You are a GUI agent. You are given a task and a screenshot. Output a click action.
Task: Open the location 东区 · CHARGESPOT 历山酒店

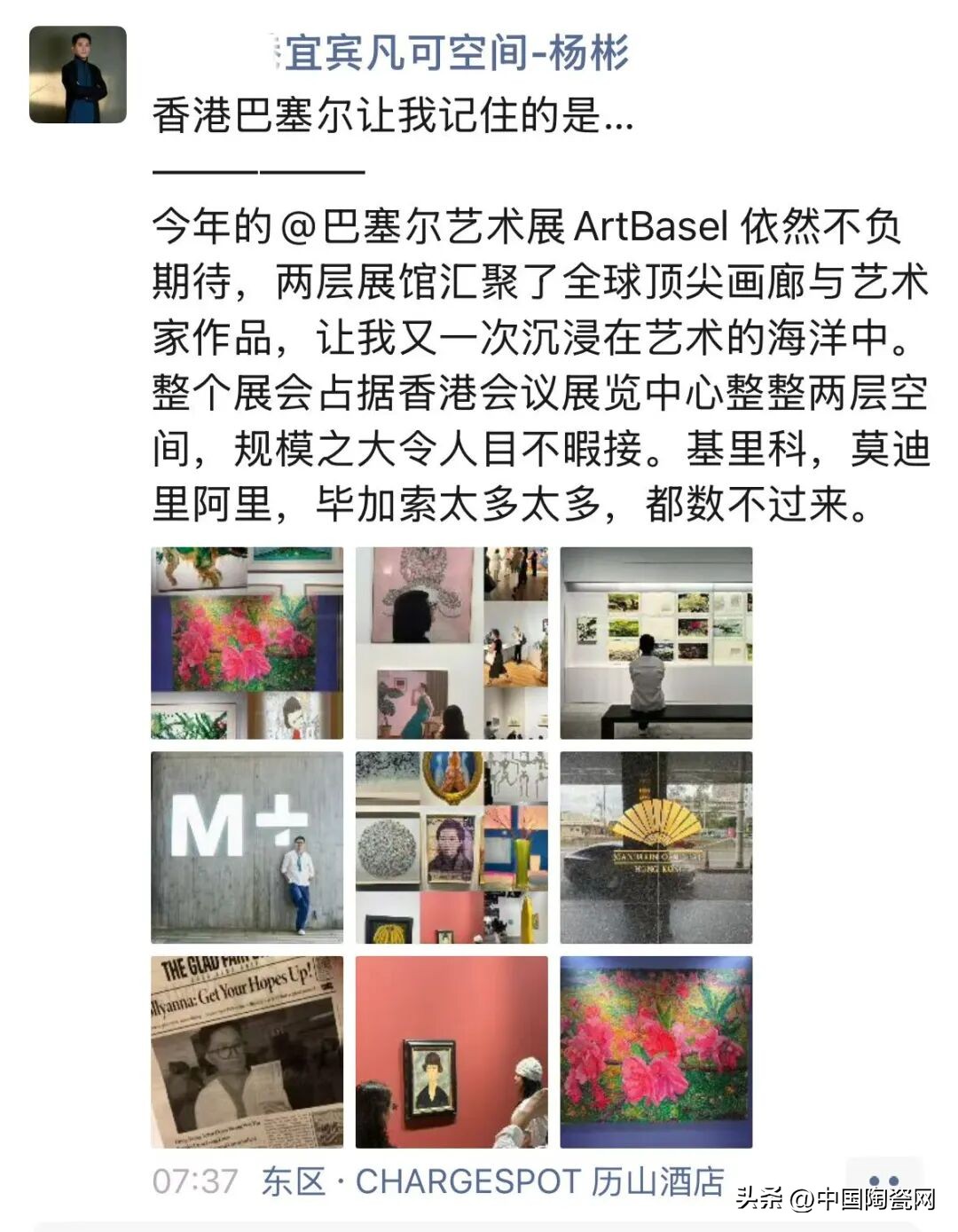click(x=492, y=1181)
